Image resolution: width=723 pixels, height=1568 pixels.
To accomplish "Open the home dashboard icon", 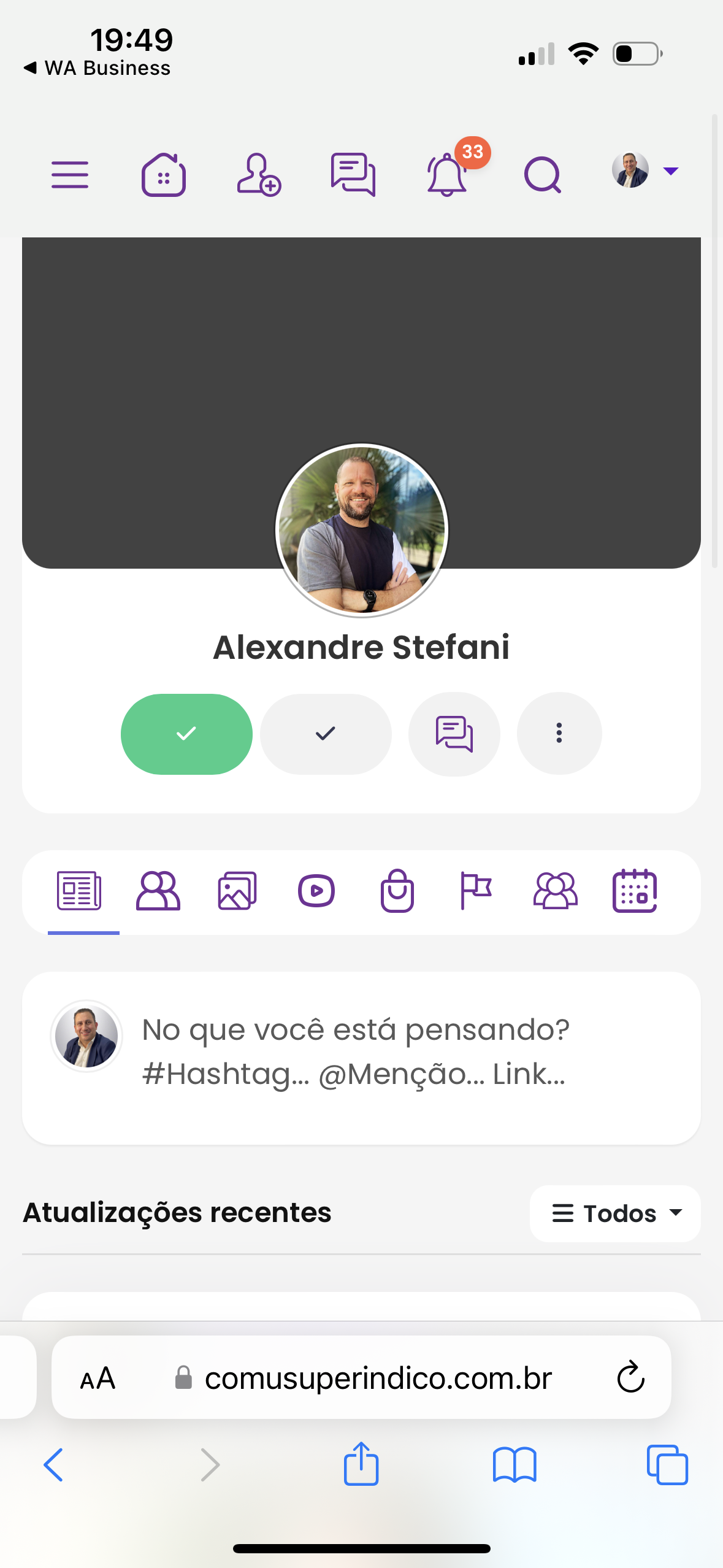I will pos(164,175).
